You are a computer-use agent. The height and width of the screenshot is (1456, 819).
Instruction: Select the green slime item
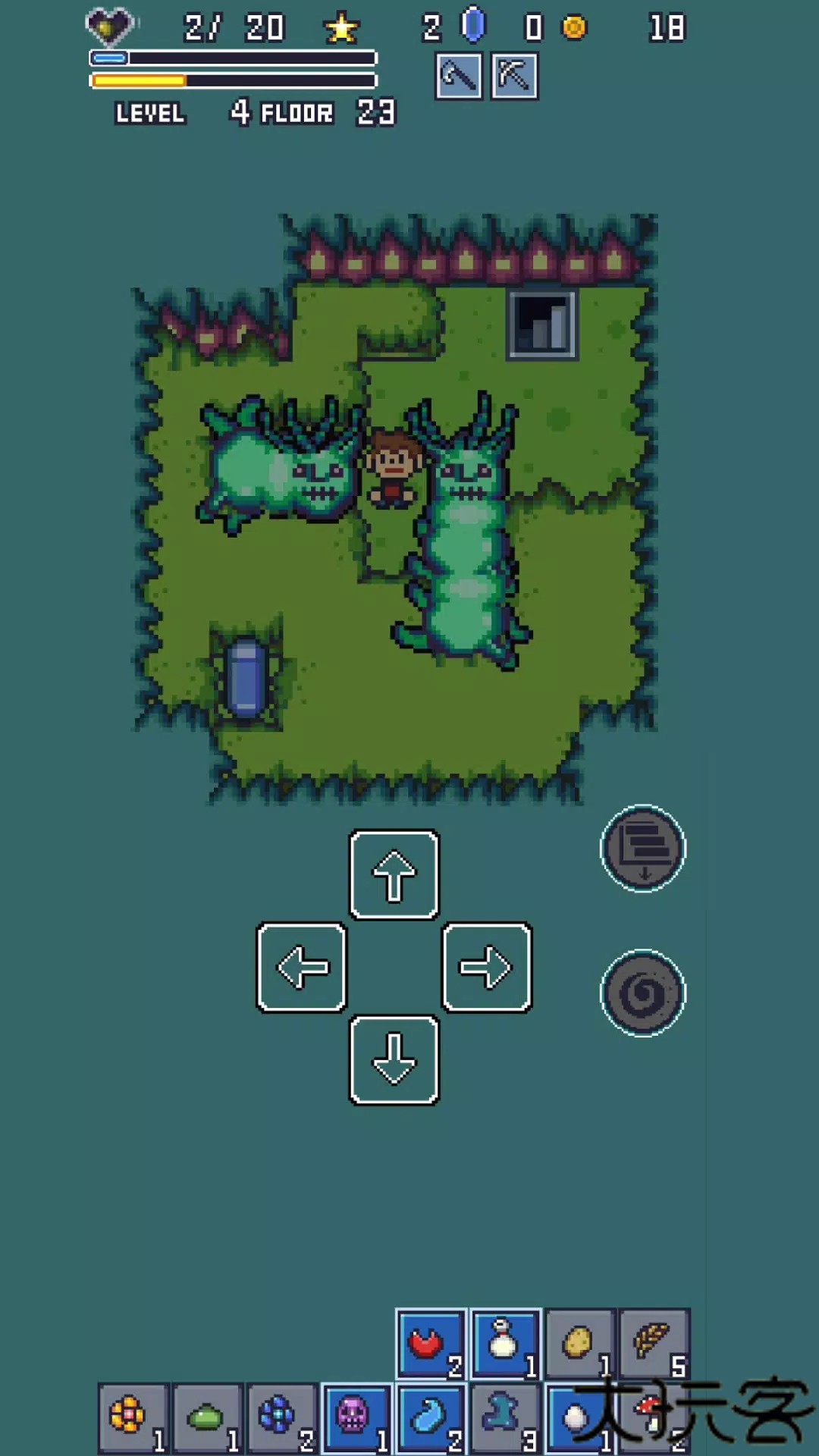coord(206,1417)
